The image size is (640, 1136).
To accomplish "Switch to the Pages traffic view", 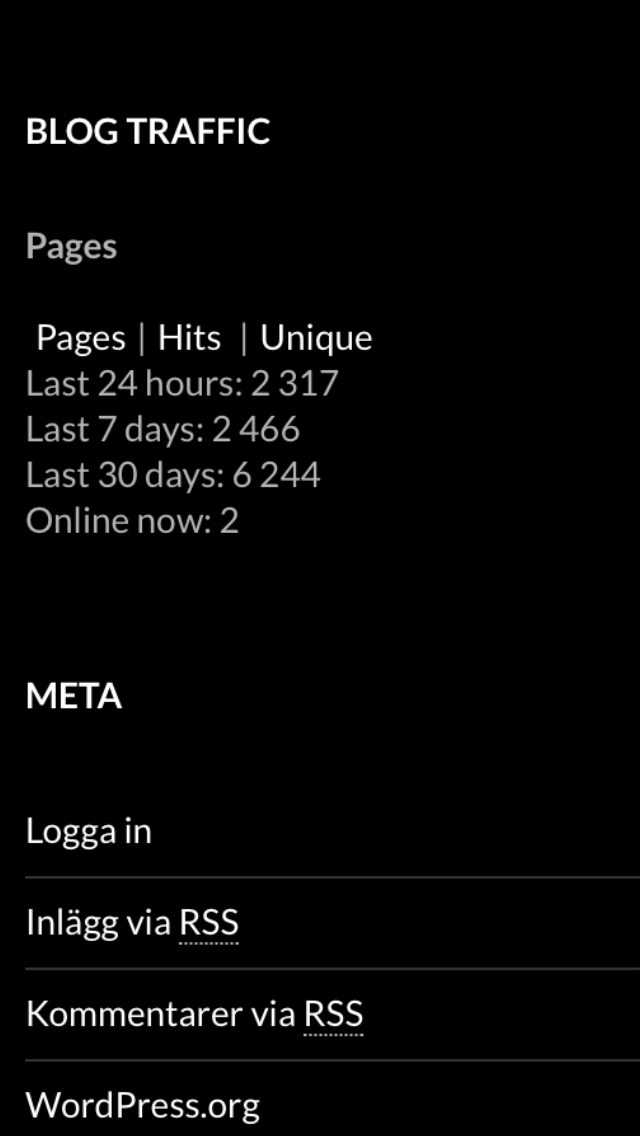I will tap(81, 338).
